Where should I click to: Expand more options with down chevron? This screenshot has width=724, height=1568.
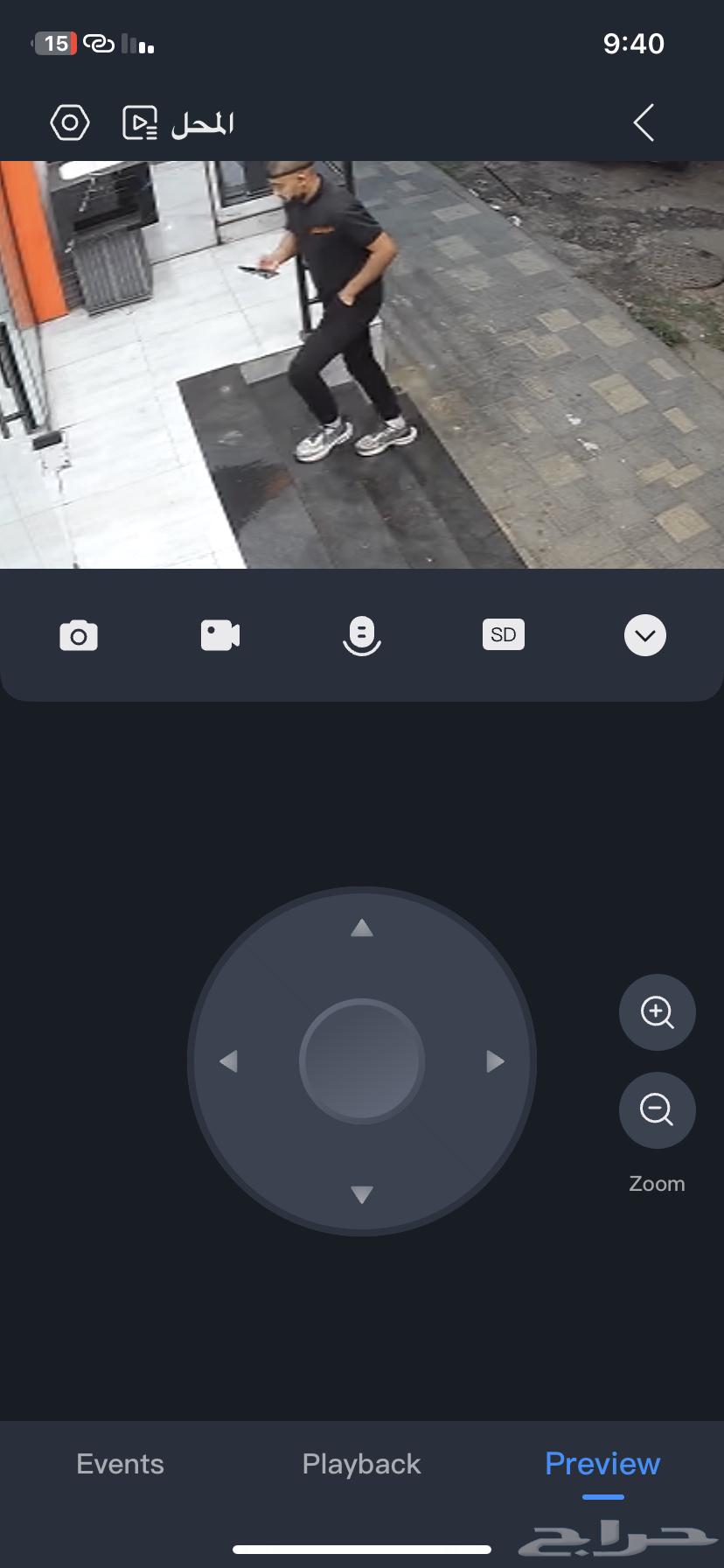pos(645,635)
